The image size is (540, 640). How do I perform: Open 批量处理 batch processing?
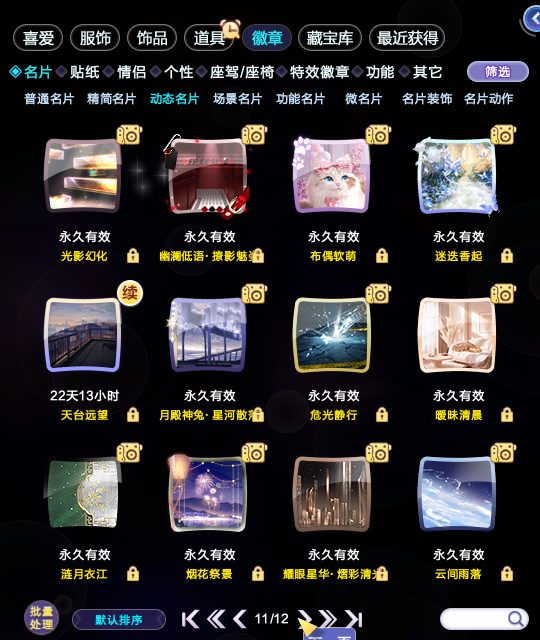click(x=41, y=618)
